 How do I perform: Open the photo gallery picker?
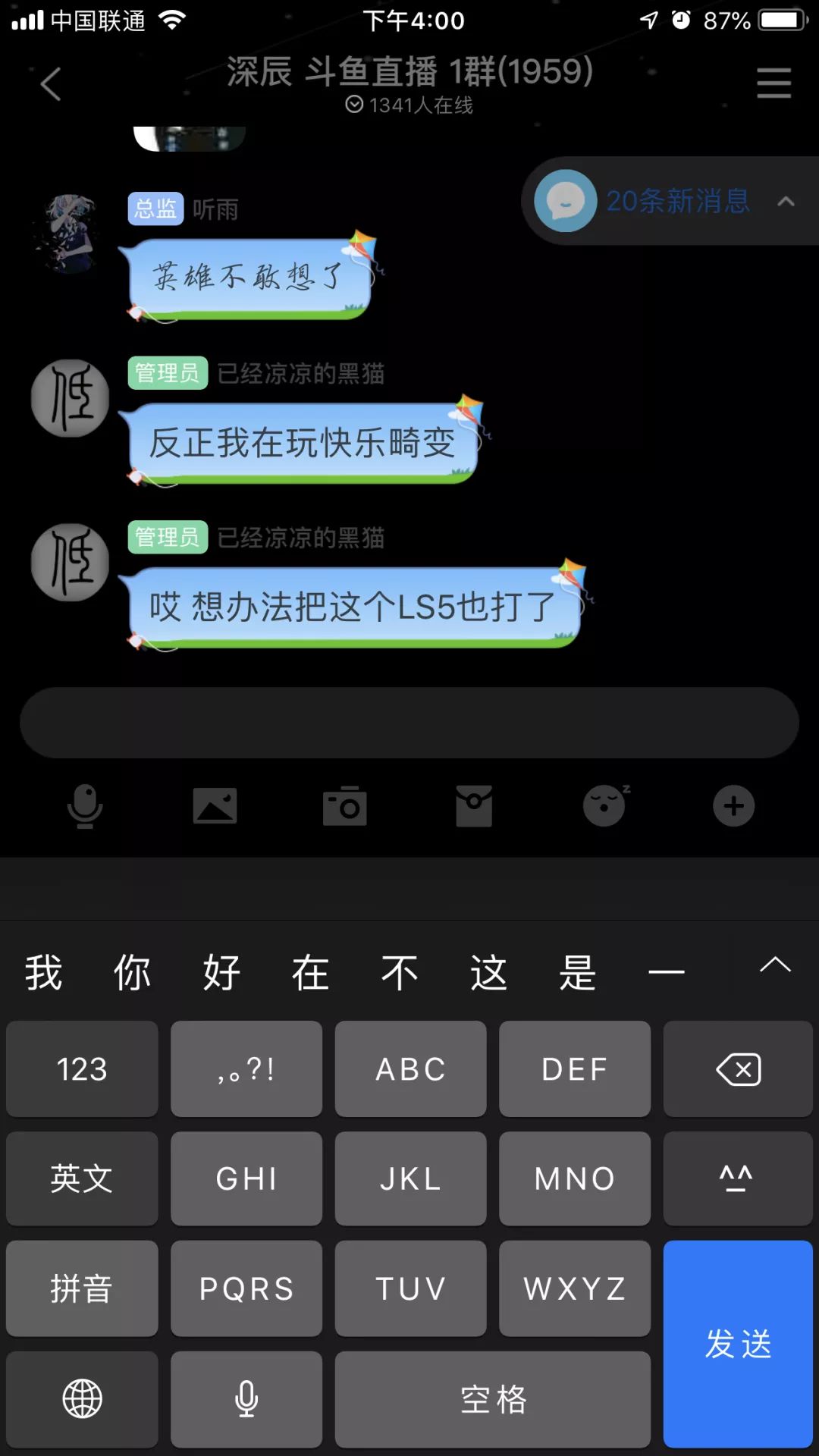point(215,806)
